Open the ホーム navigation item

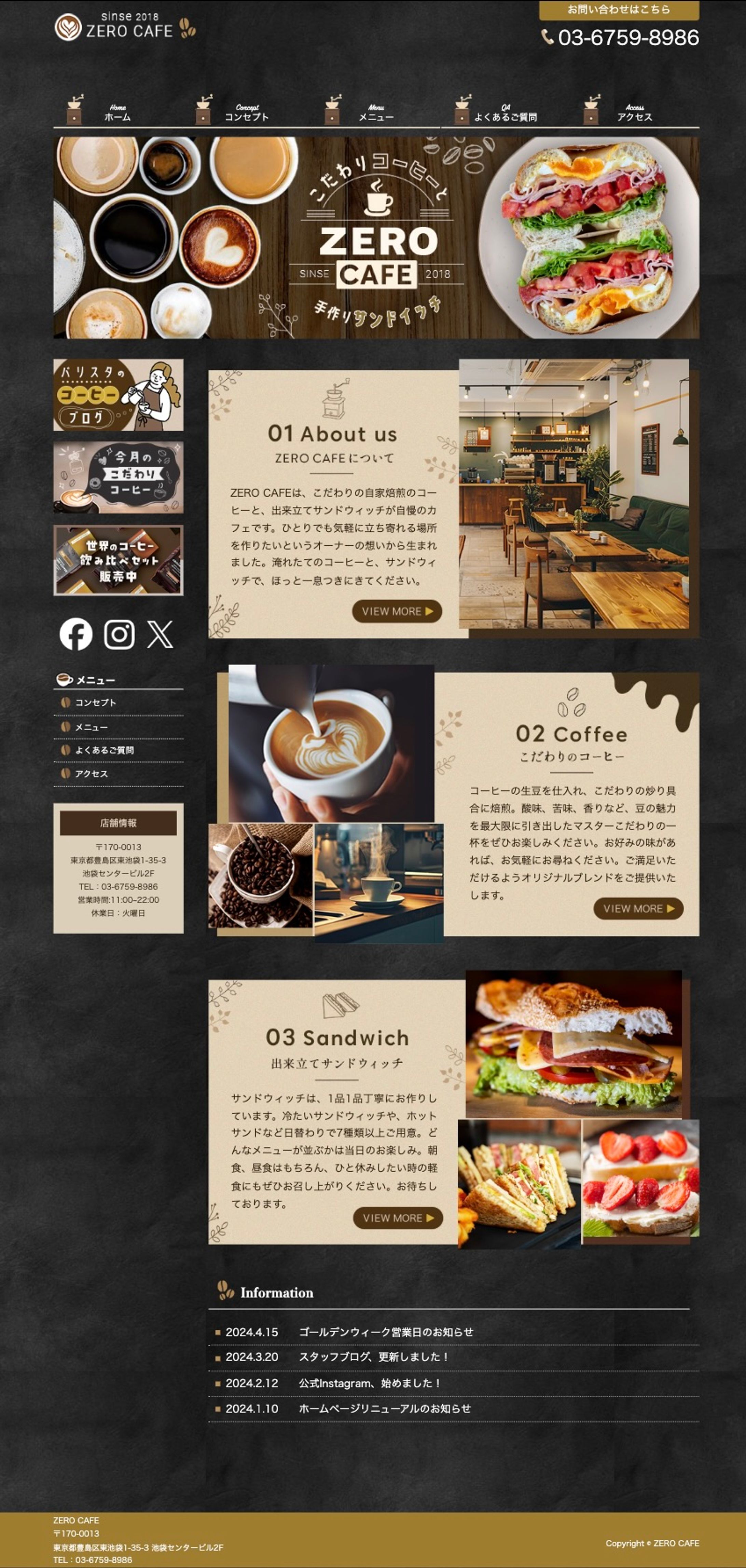click(117, 112)
